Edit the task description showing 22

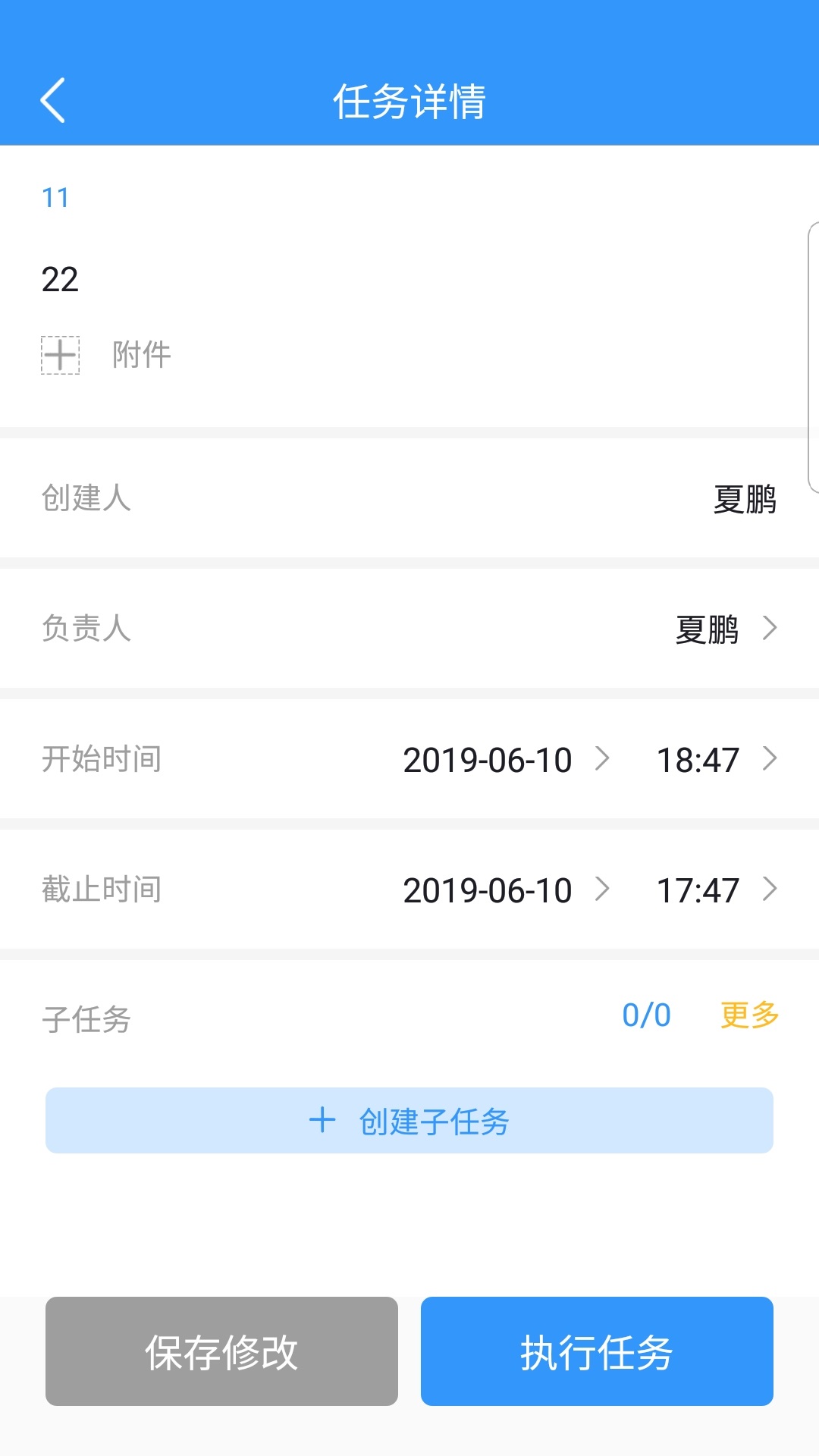(61, 280)
